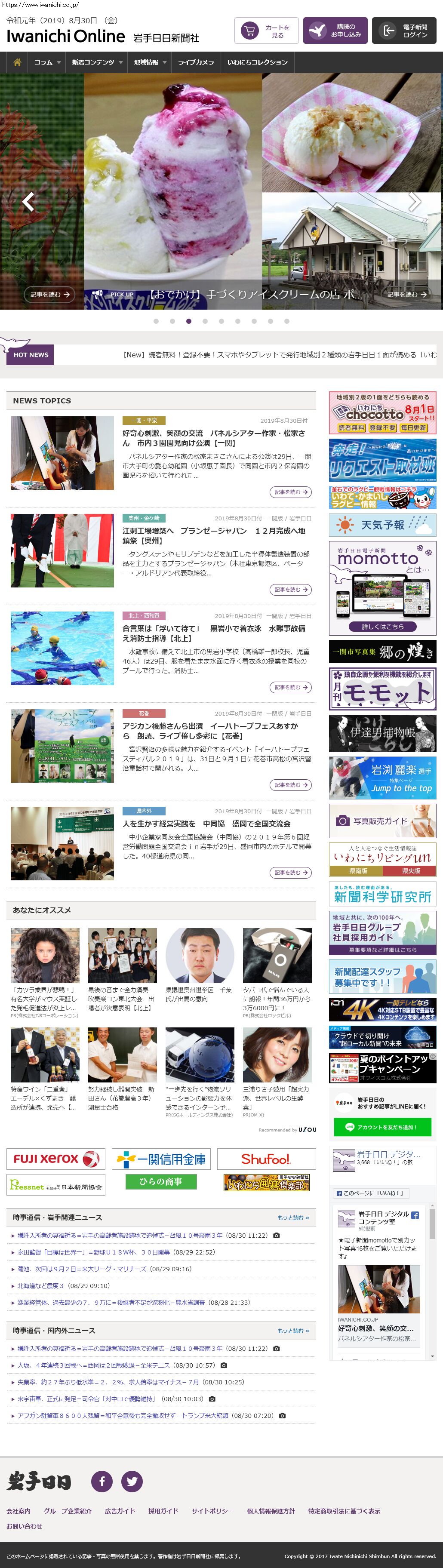Expand the 地域情報 dropdown

(150, 62)
